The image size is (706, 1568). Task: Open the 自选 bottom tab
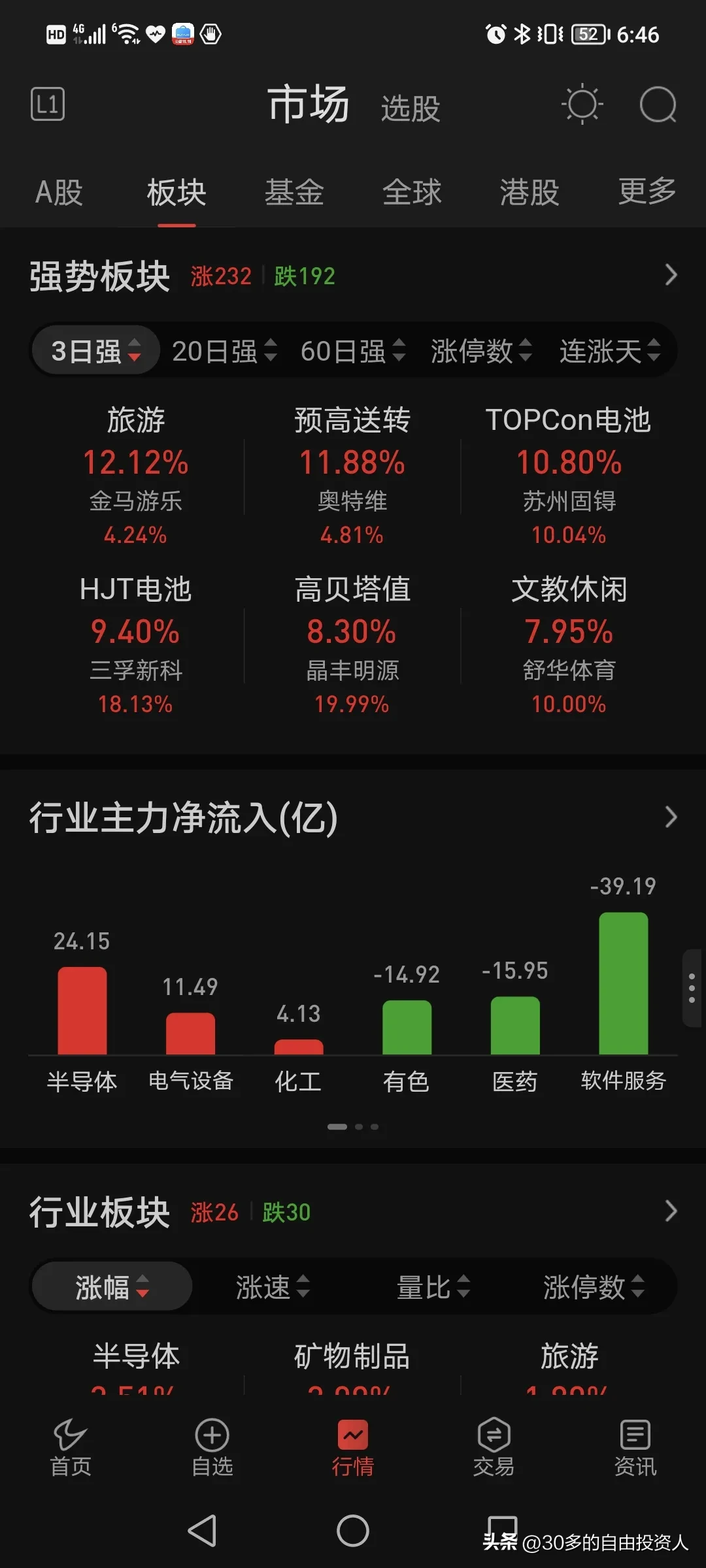point(212,1448)
